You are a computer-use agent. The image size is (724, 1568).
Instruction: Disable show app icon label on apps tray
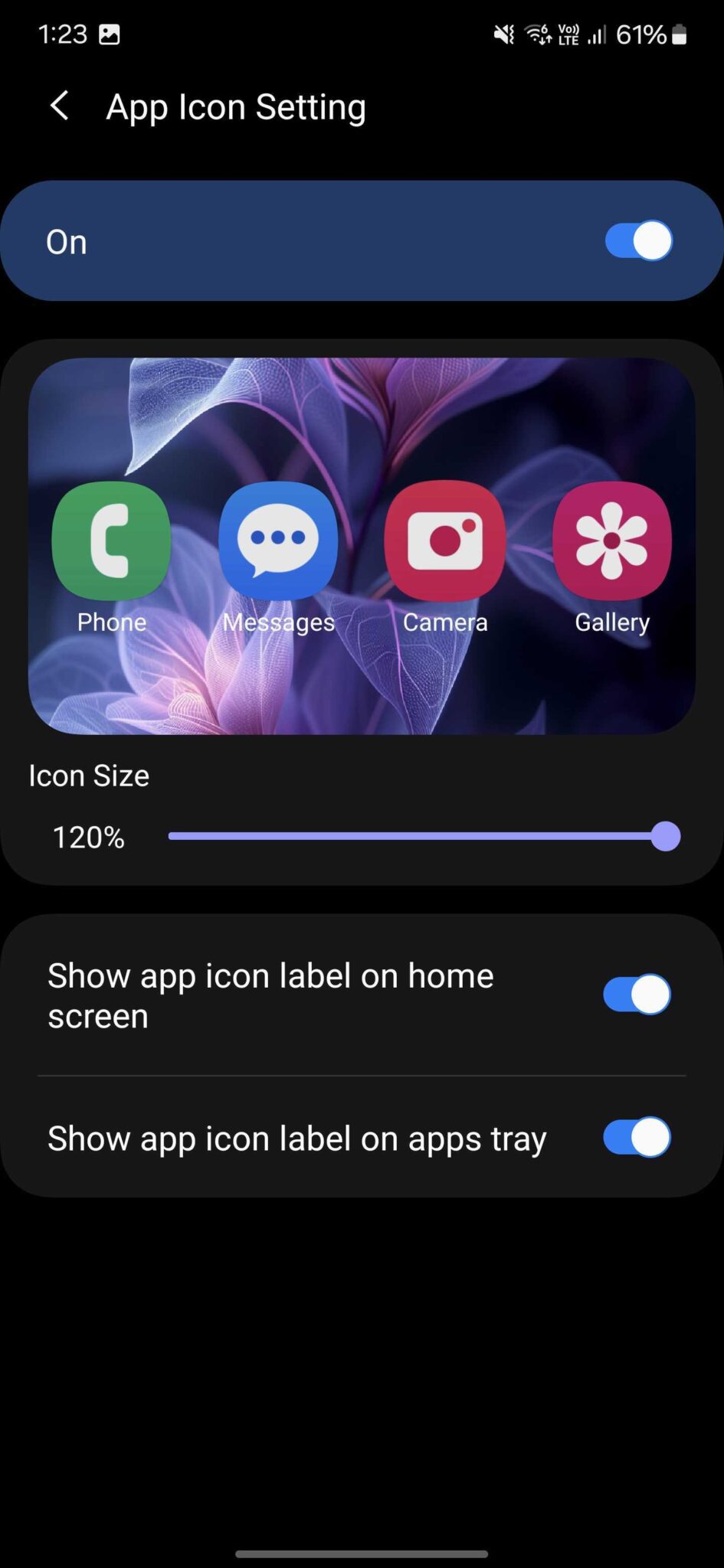pyautogui.click(x=637, y=1138)
